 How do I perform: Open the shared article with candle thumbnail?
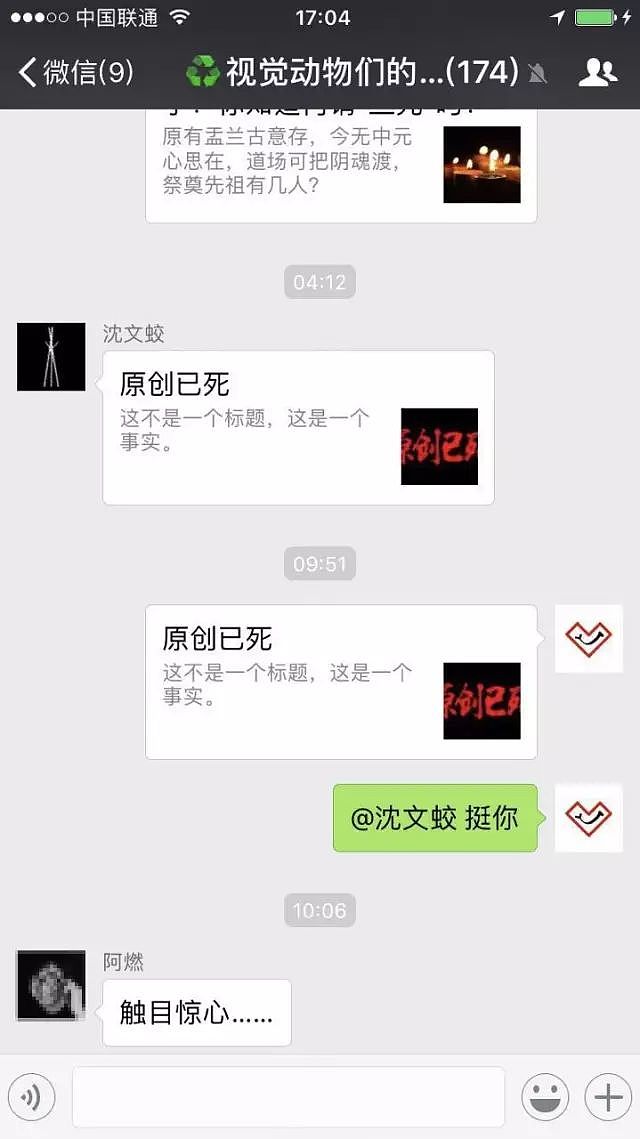tap(341, 163)
